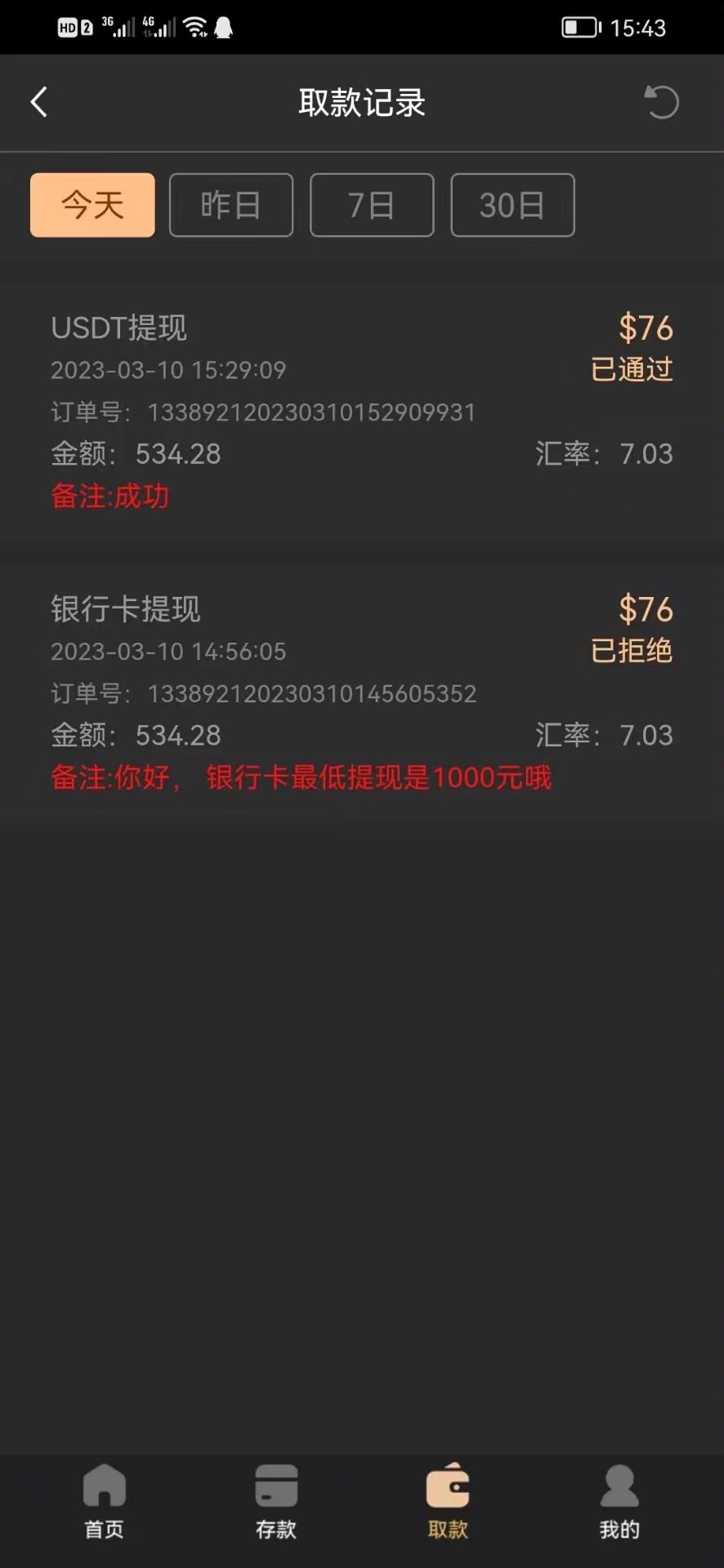Tap the 取款 tab
Image resolution: width=724 pixels, height=1568 pixels.
pyautogui.click(x=448, y=1501)
